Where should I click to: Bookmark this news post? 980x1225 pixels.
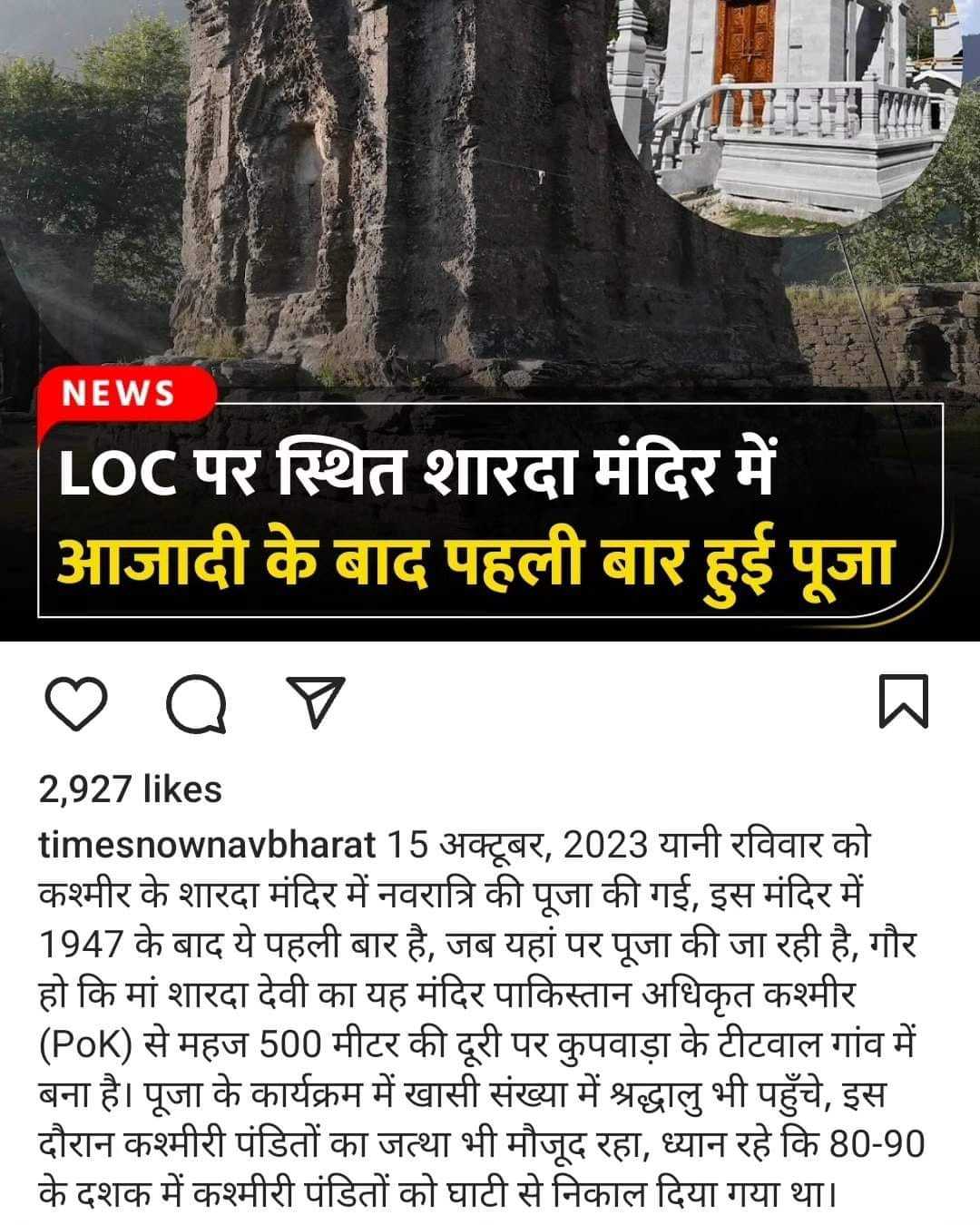pyautogui.click(x=904, y=701)
